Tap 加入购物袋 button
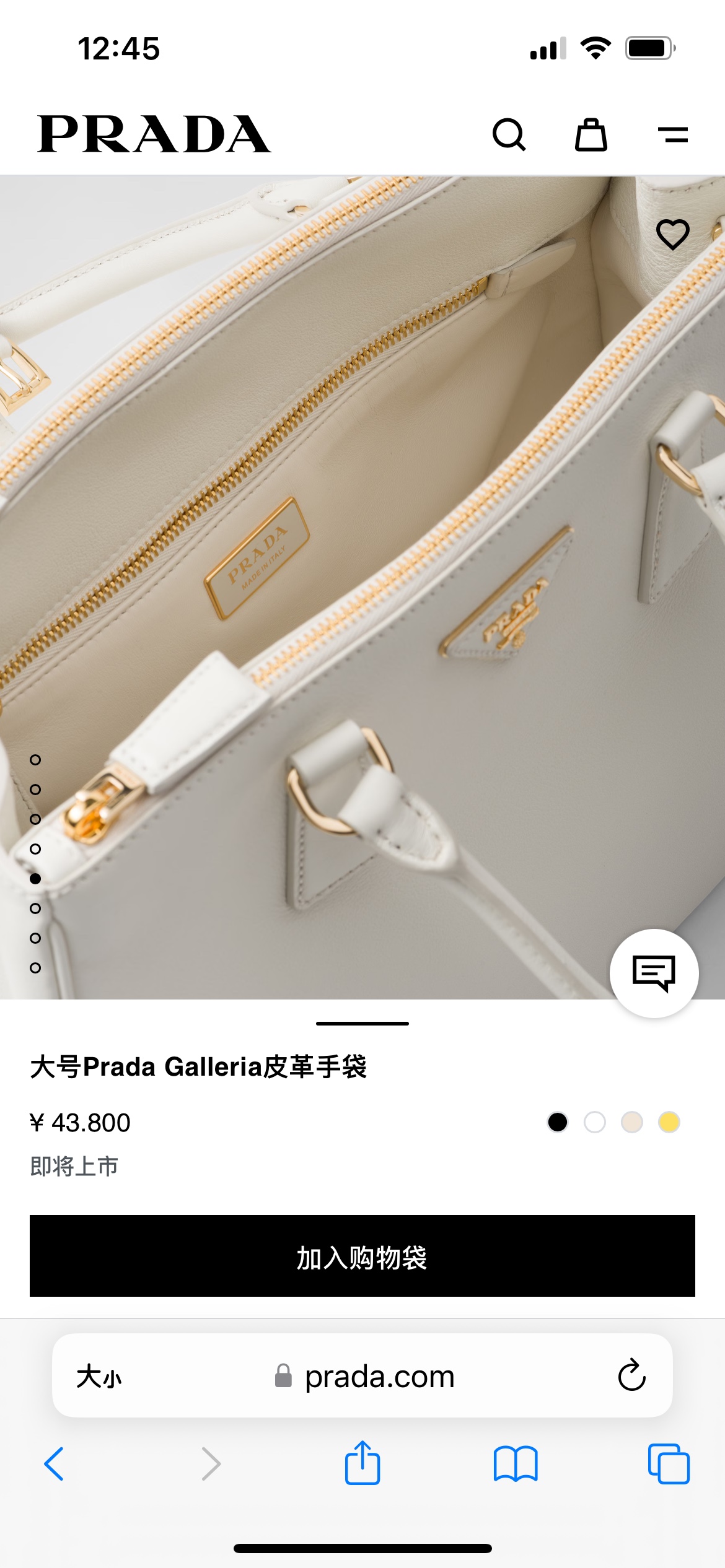 362,1256
